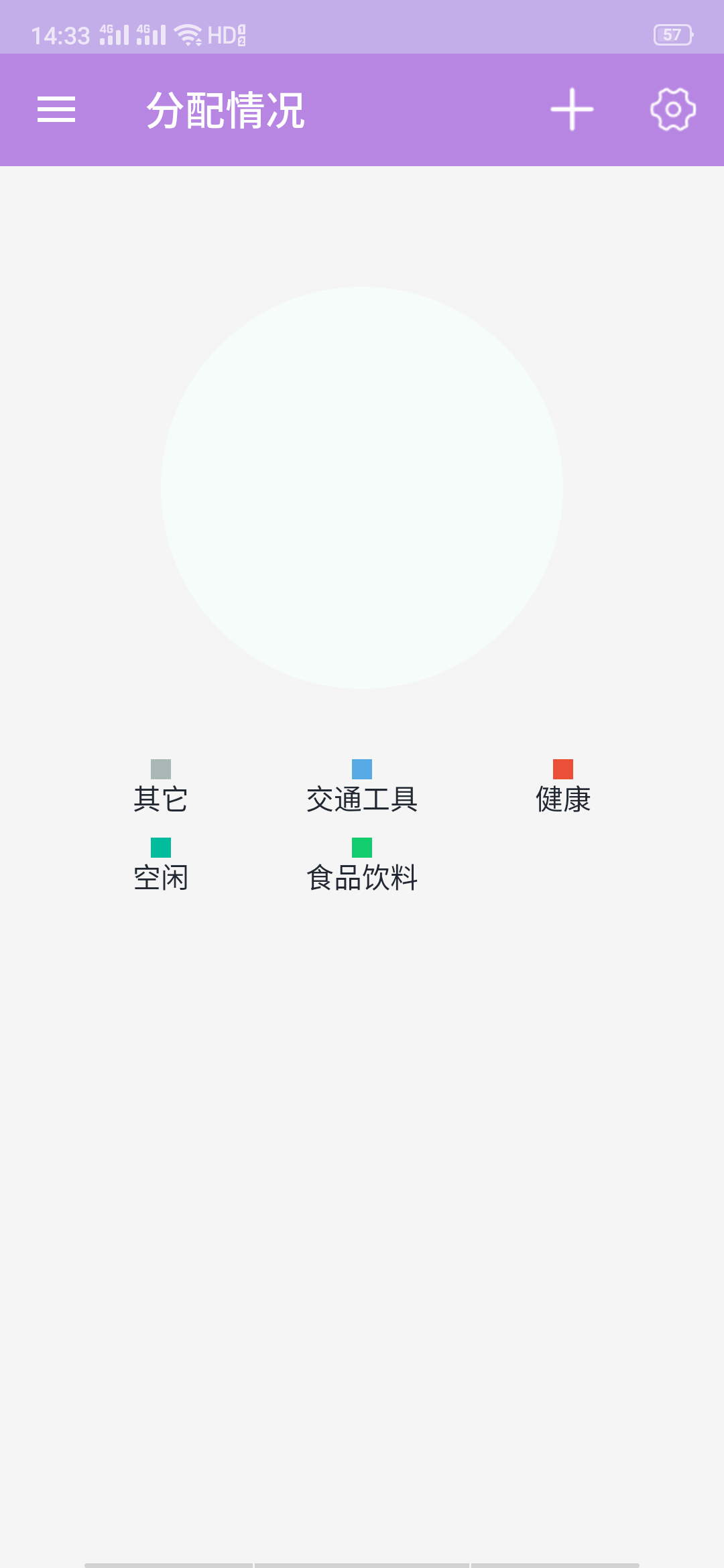Viewport: 724px width, 1568px height.
Task: Toggle the 食品饮料 legend entry
Action: click(x=362, y=866)
